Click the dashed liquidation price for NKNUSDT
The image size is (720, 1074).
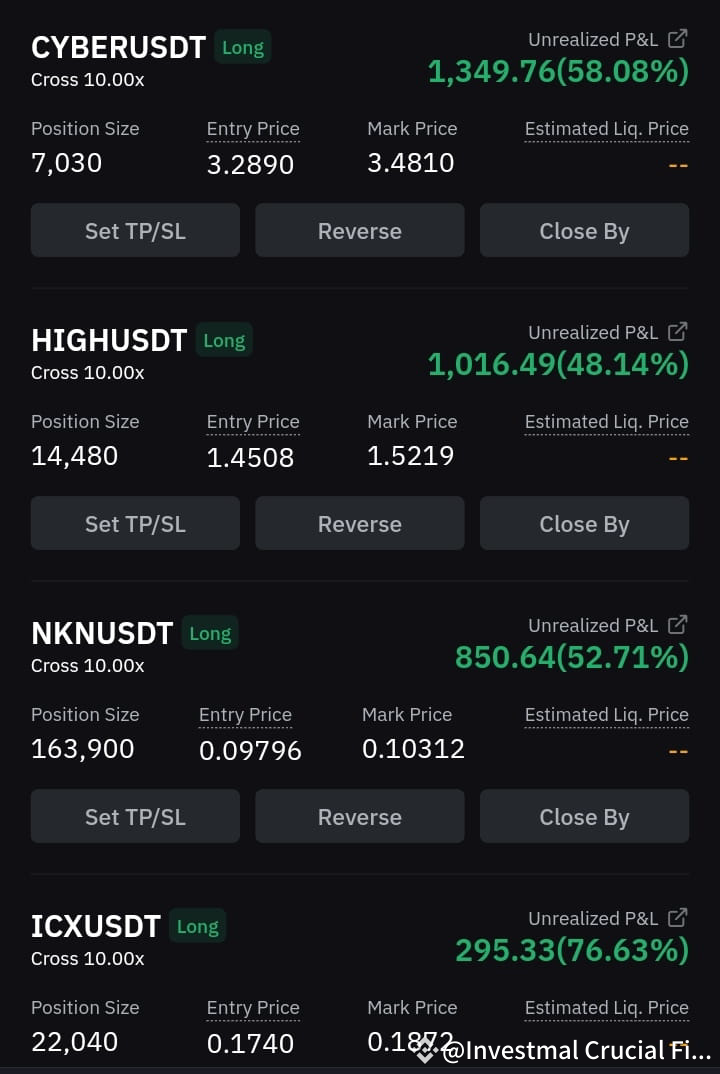click(x=678, y=750)
